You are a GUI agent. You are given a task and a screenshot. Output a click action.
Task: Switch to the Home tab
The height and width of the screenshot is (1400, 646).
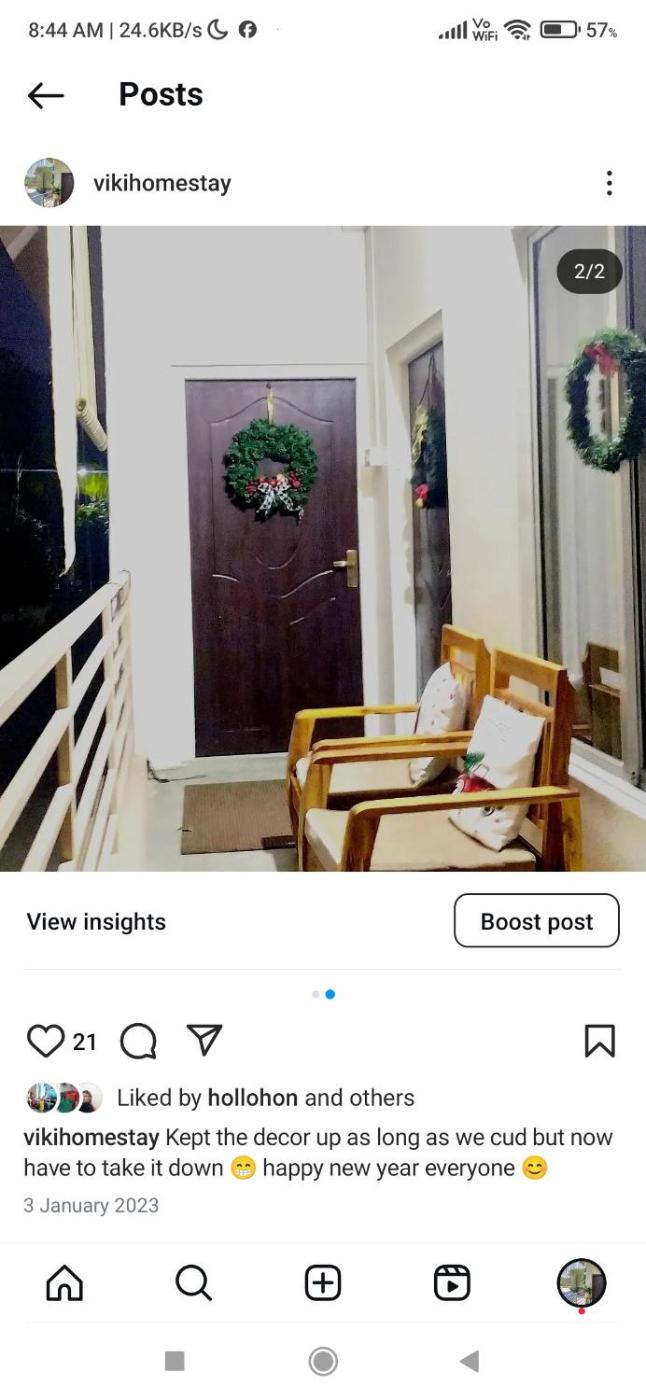click(65, 1283)
